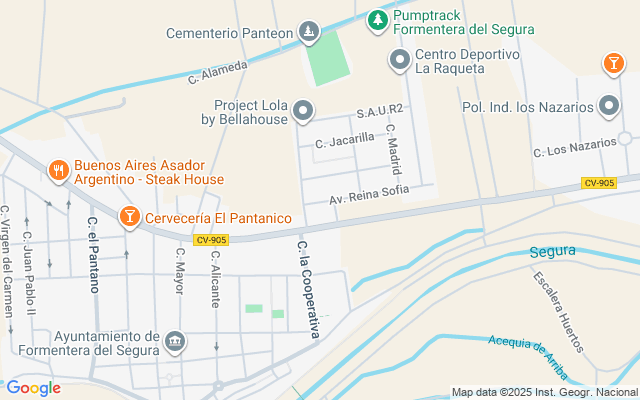Select Cervecería El Pantanico bar marker
640x400 pixels.
point(129,216)
